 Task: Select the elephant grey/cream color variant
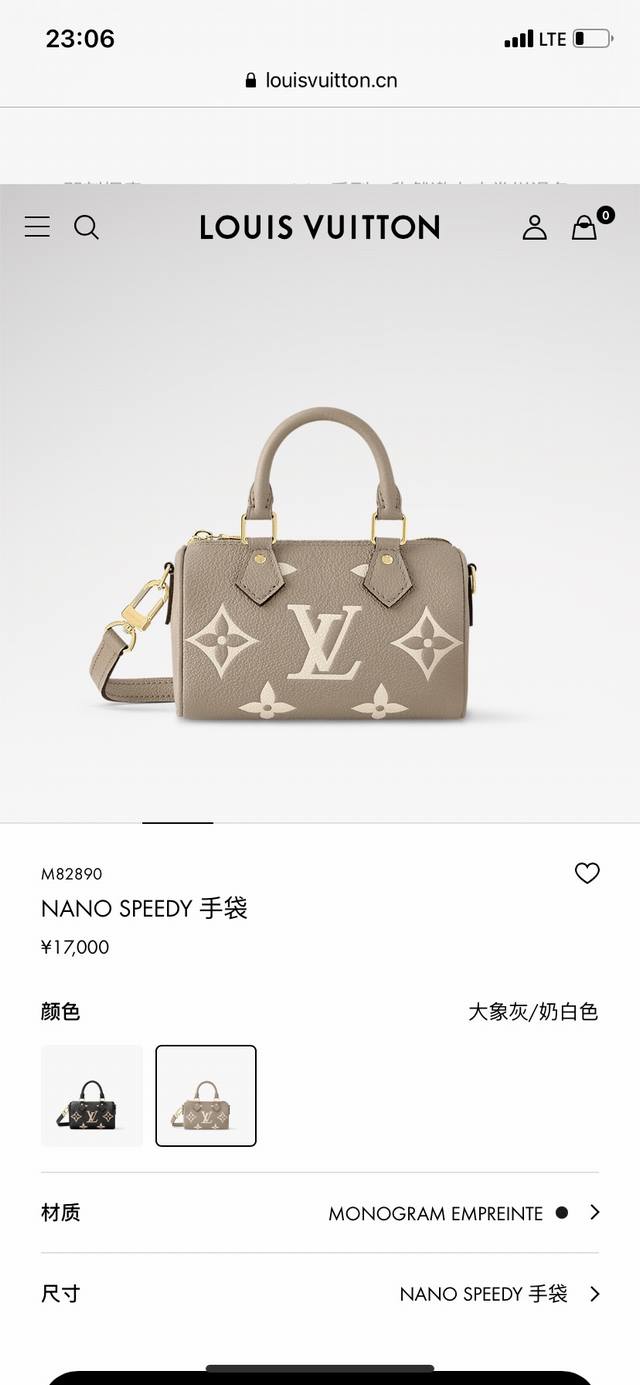coord(206,1095)
